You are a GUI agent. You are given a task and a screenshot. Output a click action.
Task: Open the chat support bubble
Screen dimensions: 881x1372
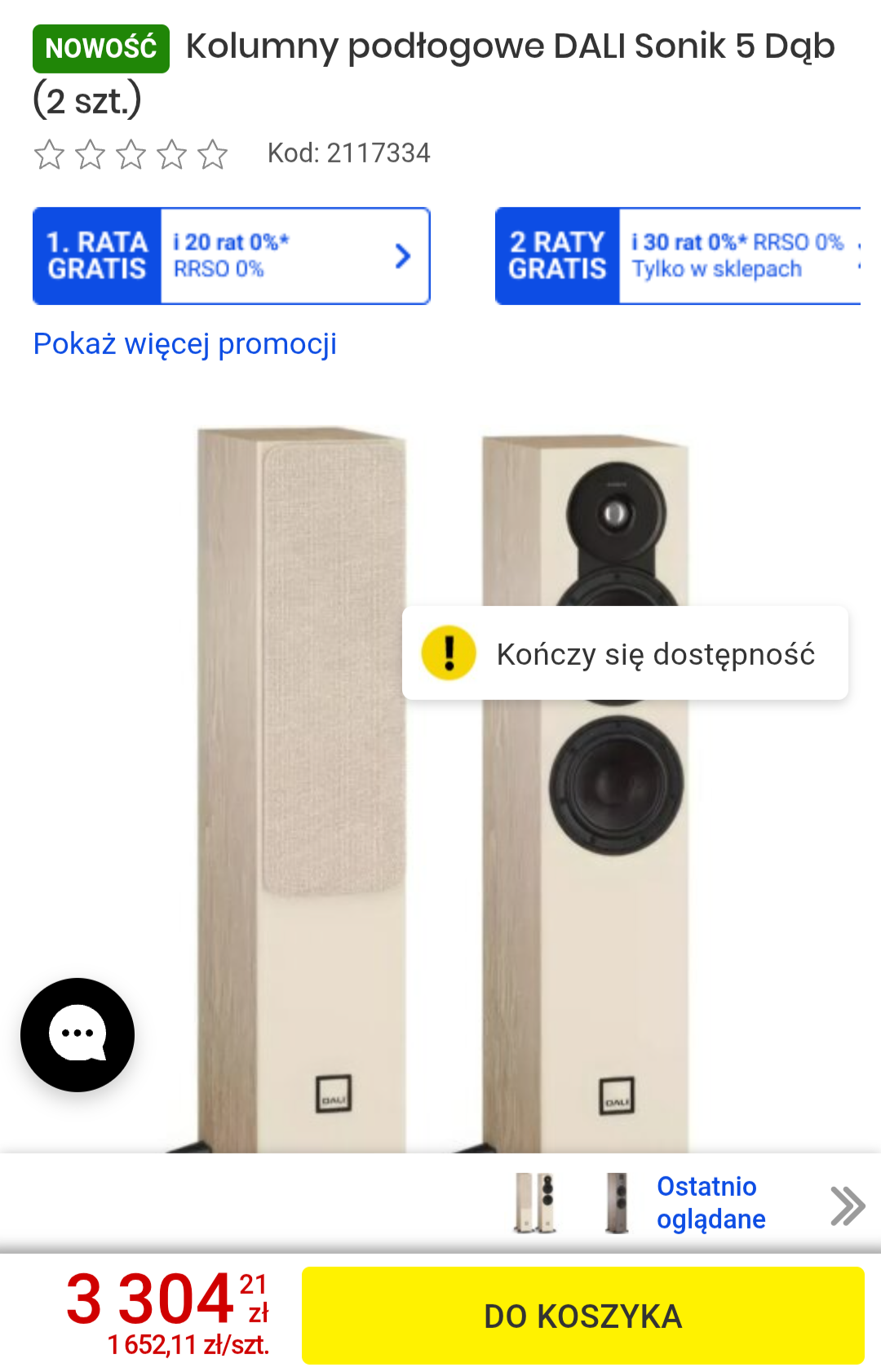[77, 1034]
